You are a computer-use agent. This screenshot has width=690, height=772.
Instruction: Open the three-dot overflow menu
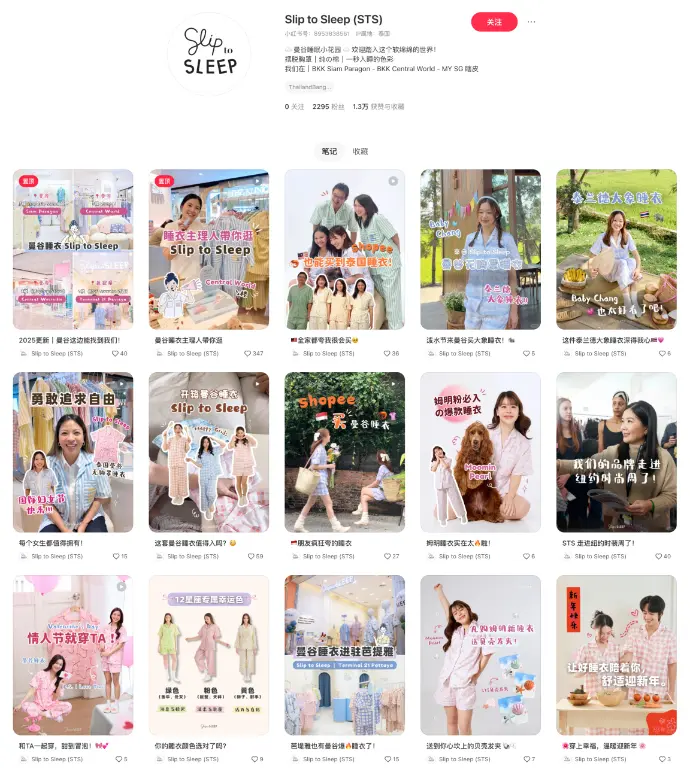point(531,22)
